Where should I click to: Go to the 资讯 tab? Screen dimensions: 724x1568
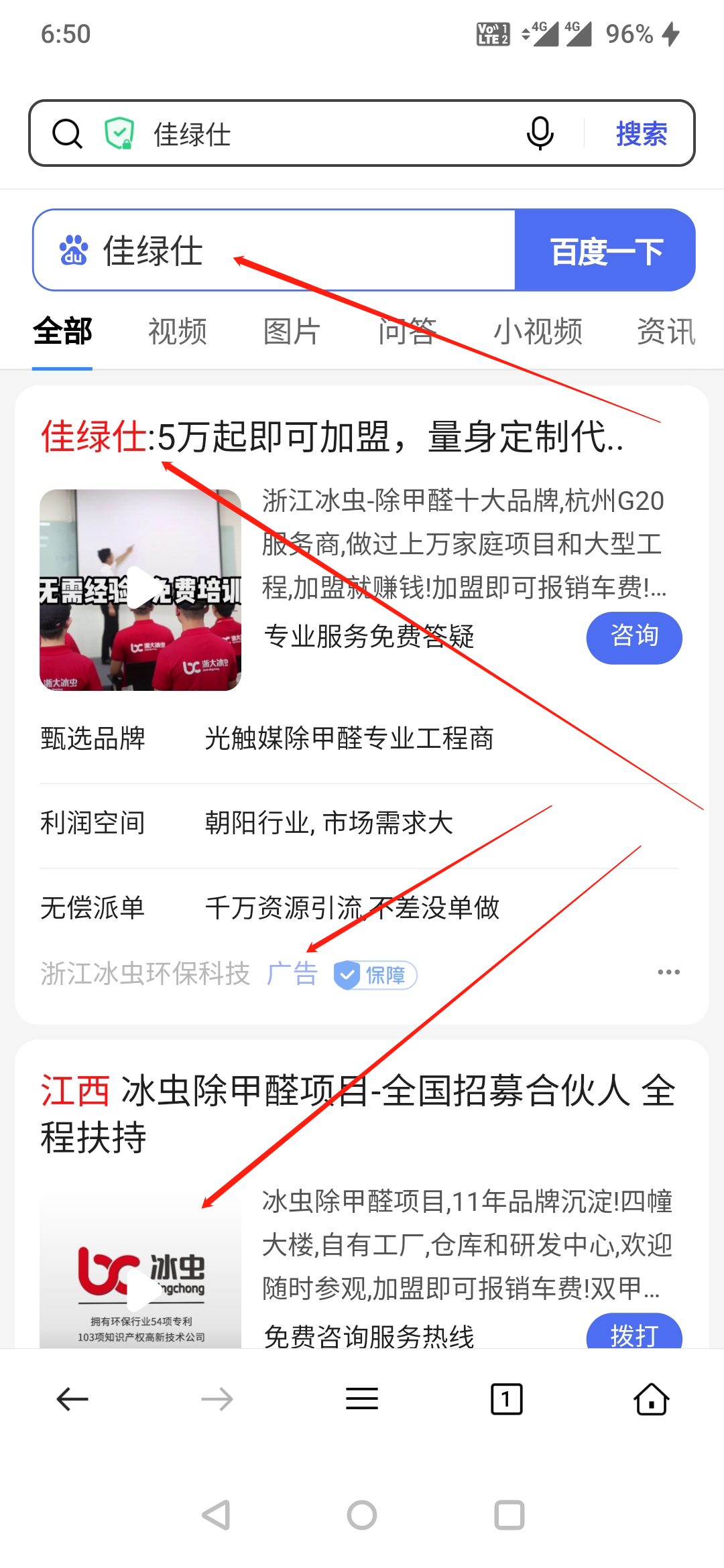point(666,332)
